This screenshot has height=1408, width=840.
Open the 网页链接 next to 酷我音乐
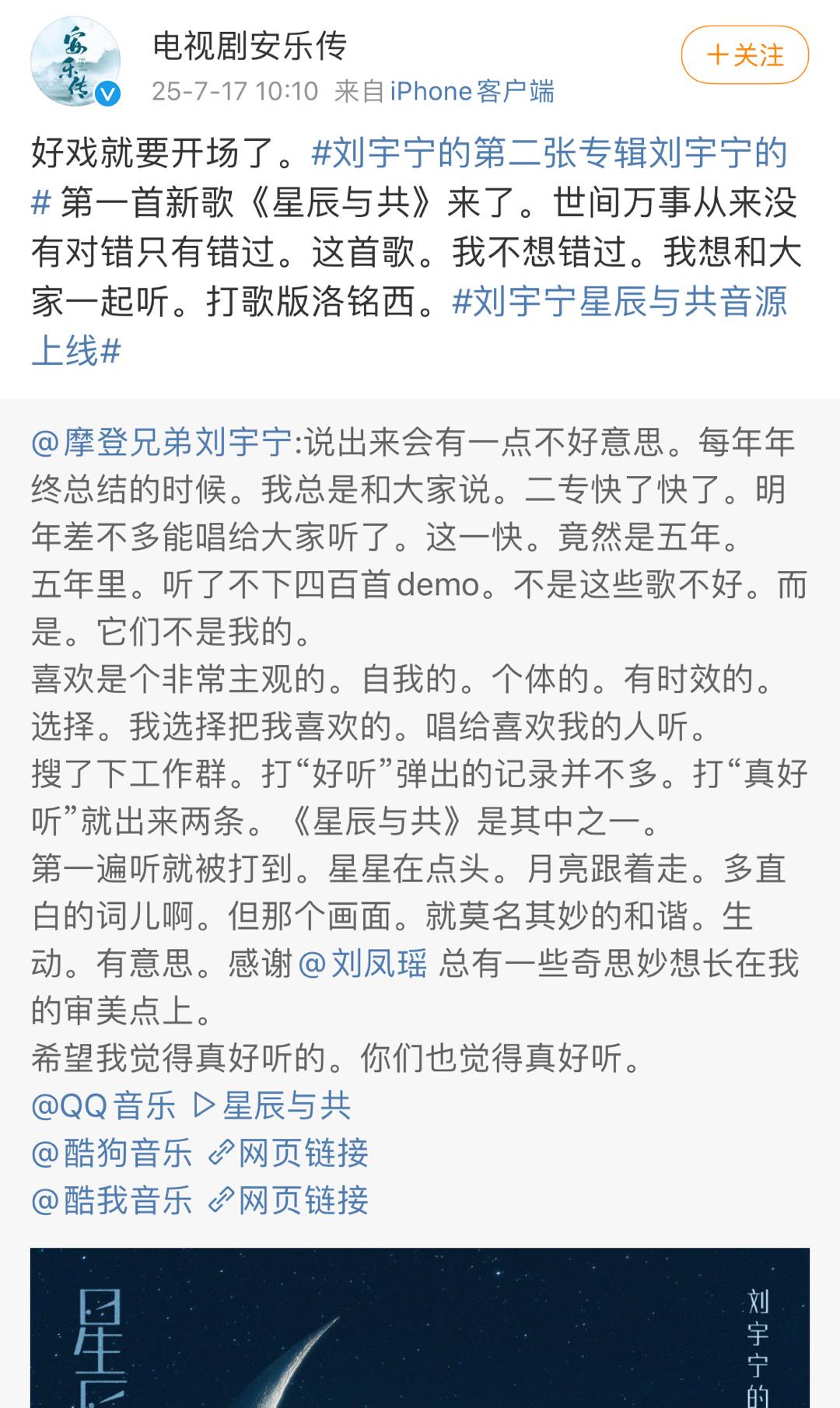289,1200
